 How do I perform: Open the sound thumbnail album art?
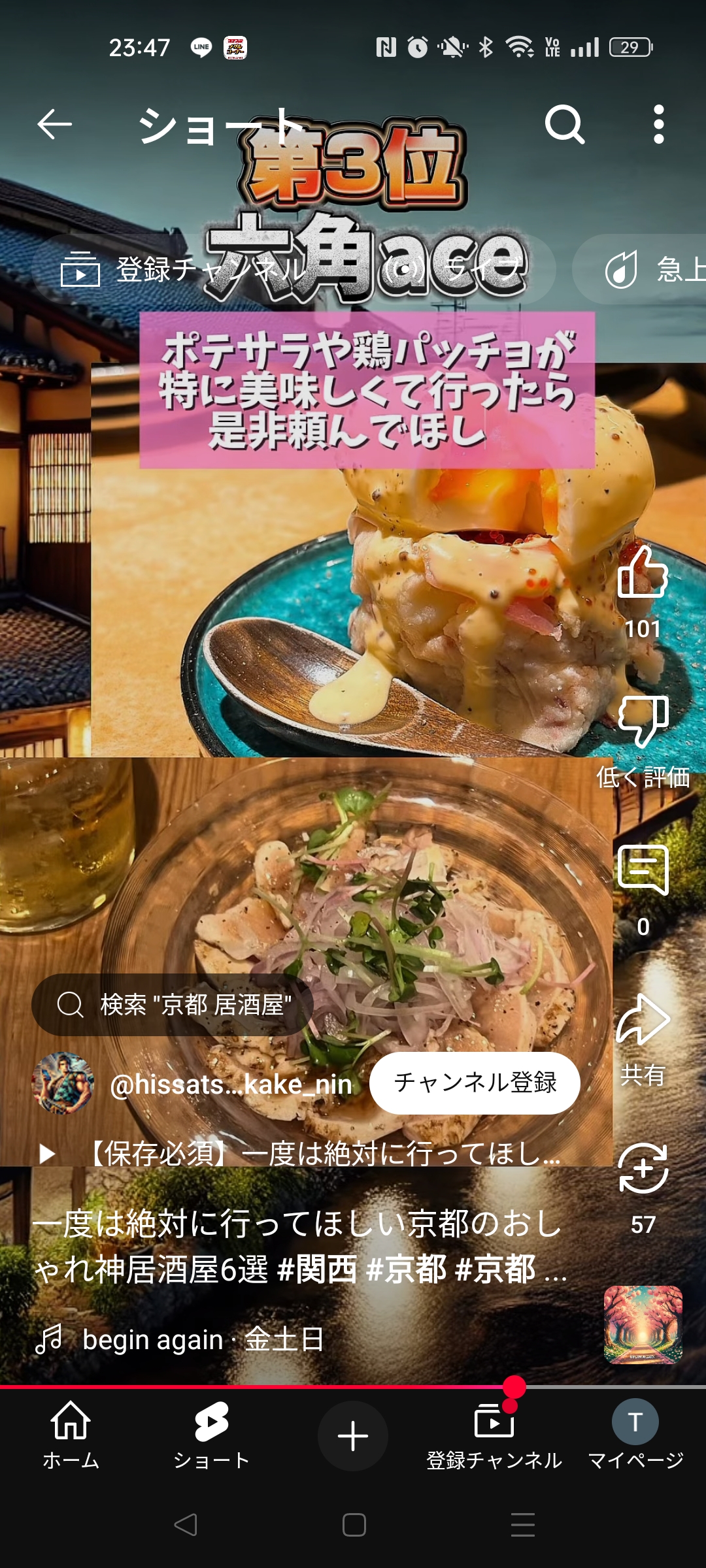(643, 1324)
